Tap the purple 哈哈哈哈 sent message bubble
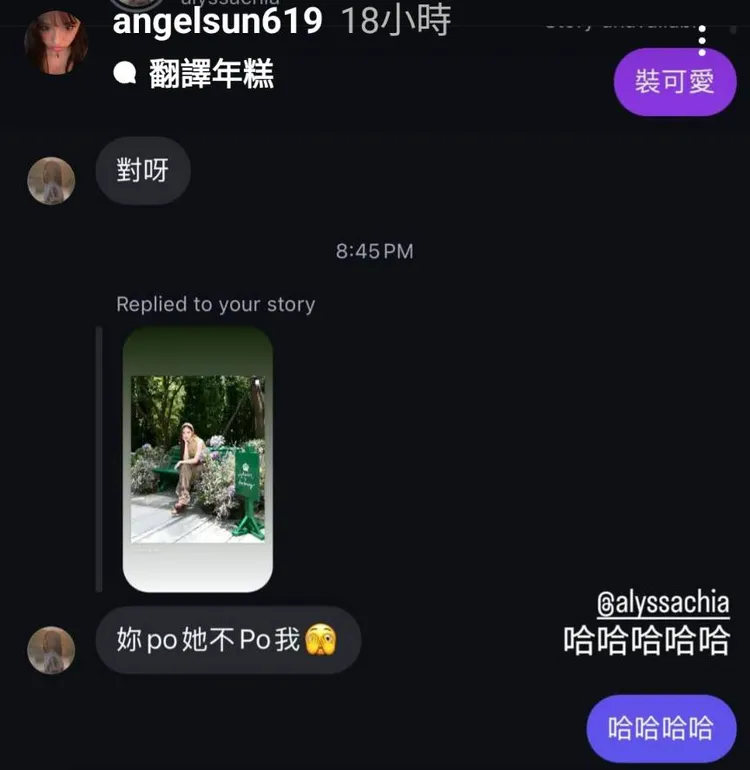 pyautogui.click(x=660, y=728)
